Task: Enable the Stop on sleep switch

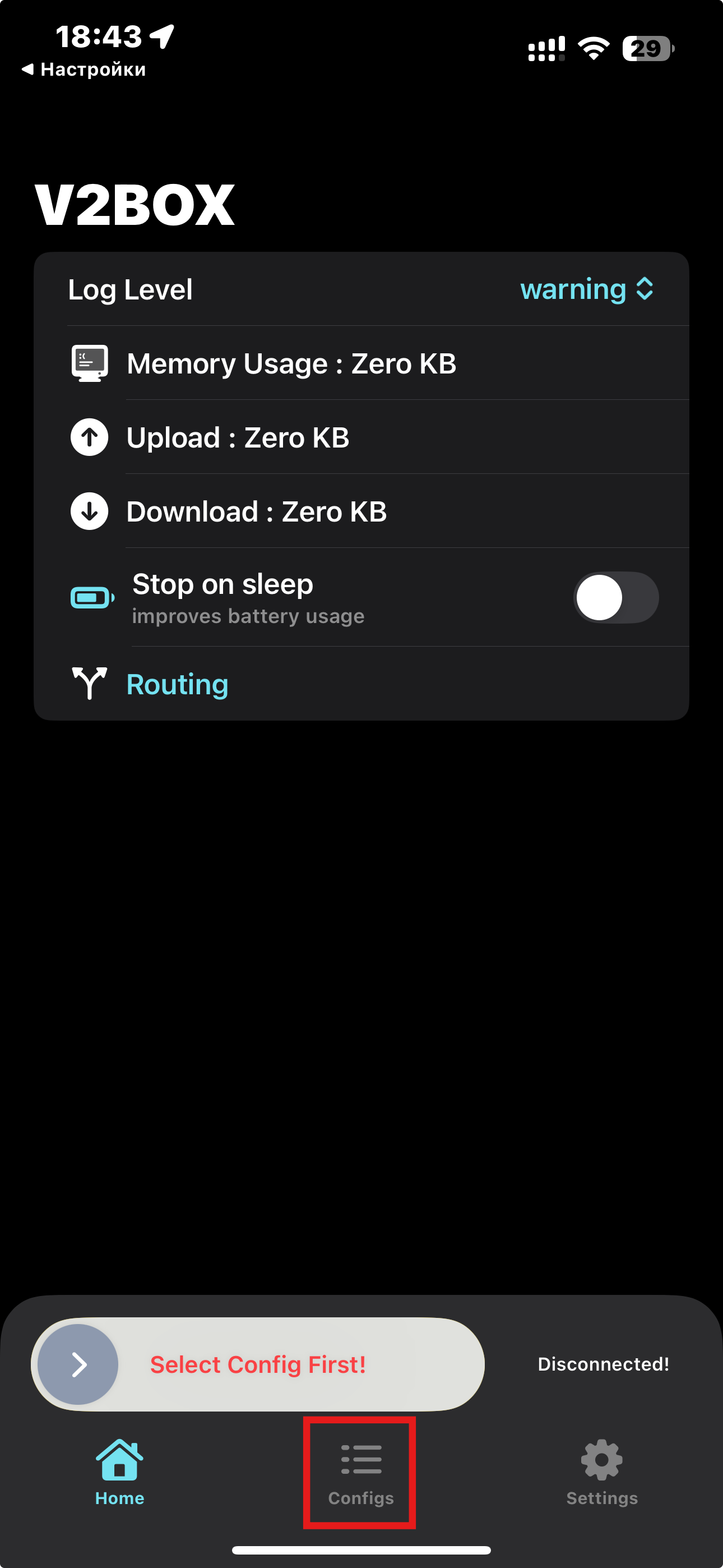Action: [615, 598]
